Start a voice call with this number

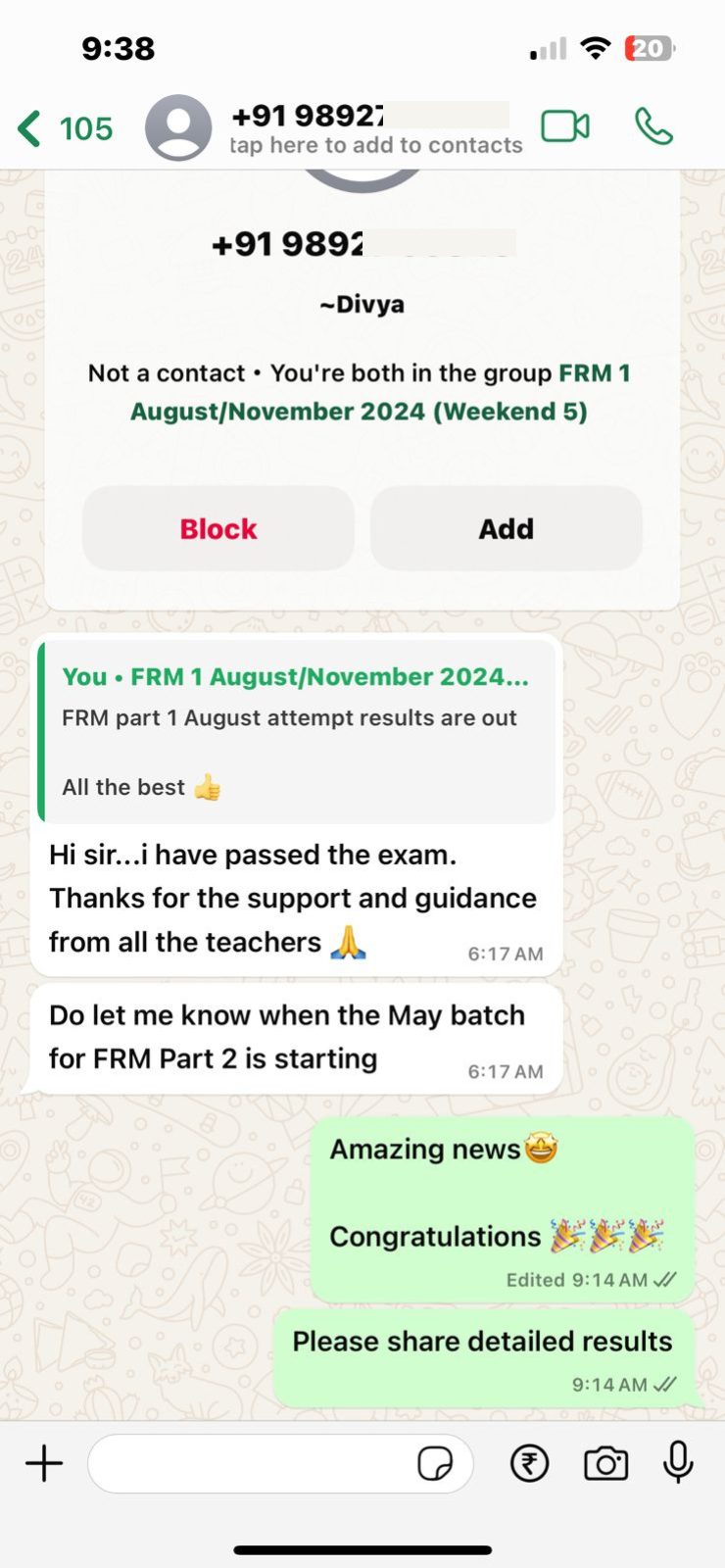(653, 126)
